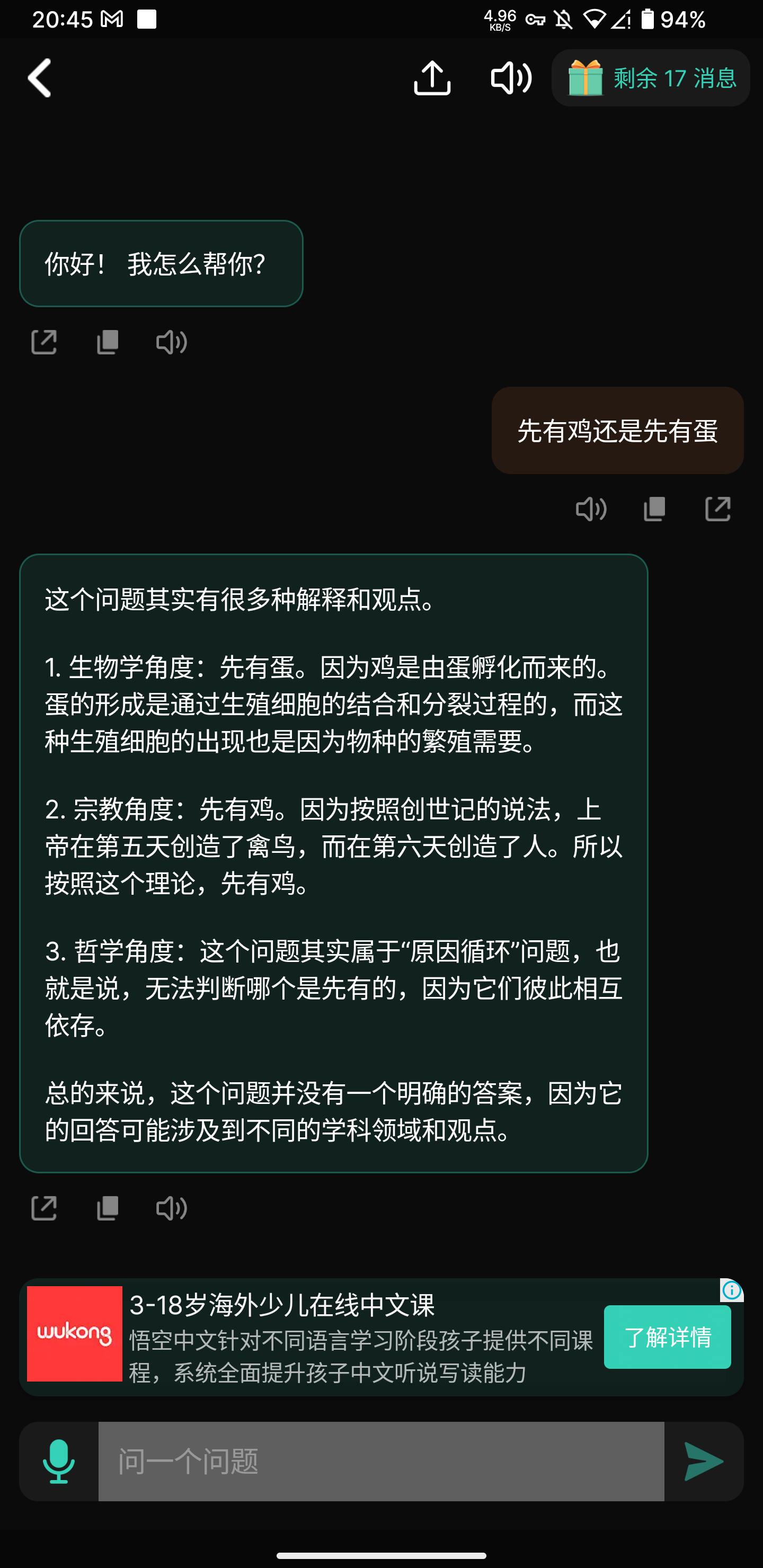Share the conversation via top upload icon

pyautogui.click(x=432, y=78)
